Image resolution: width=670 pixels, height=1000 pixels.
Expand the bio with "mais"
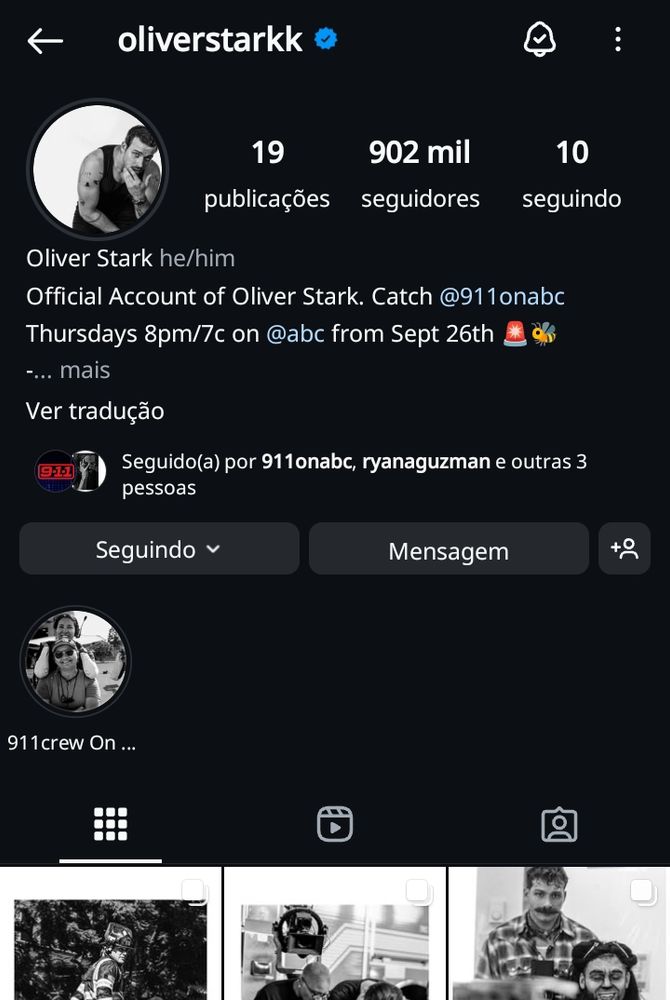(84, 370)
